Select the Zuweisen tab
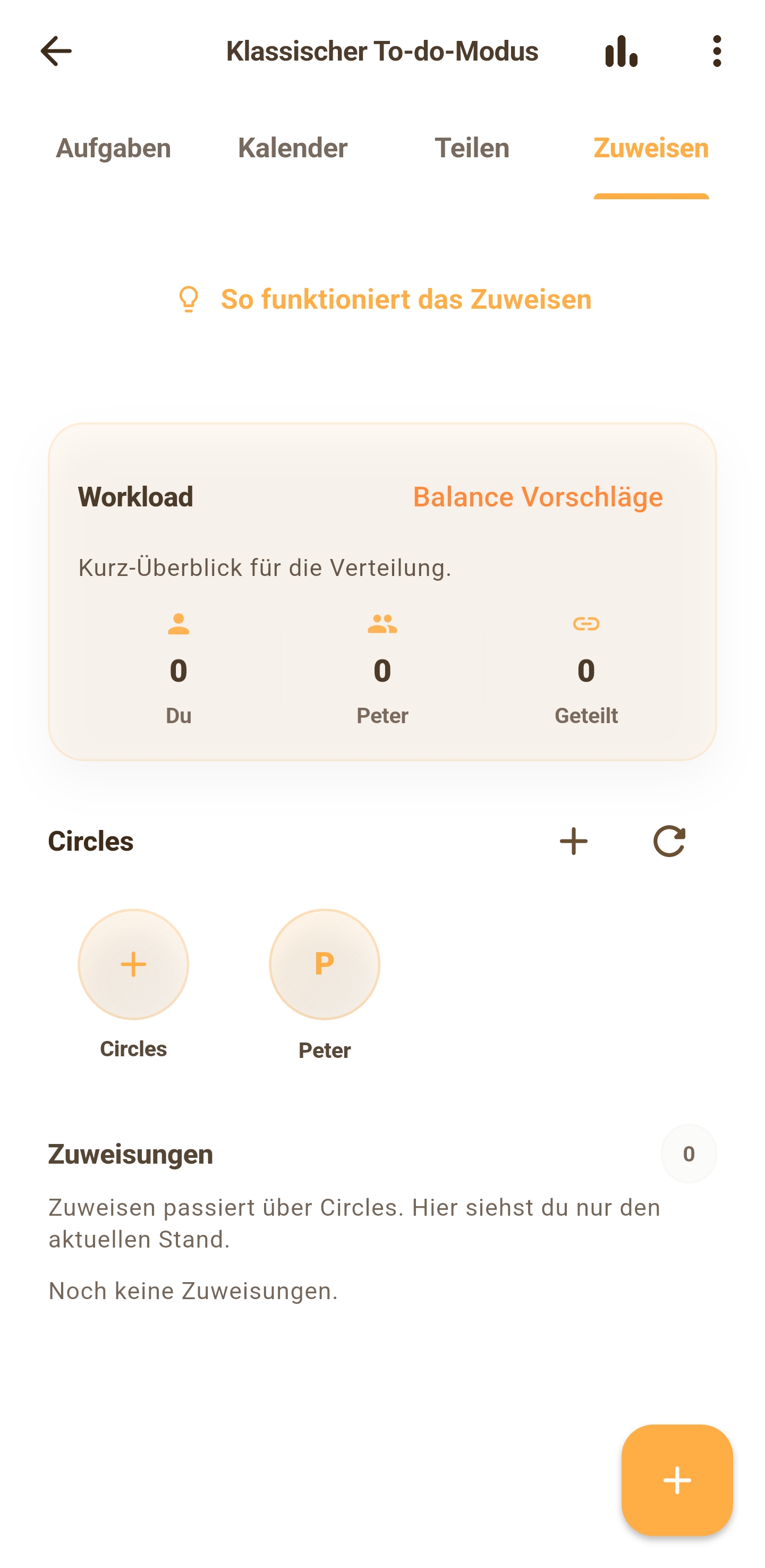Viewport: 765px width, 1568px height. 651,148
